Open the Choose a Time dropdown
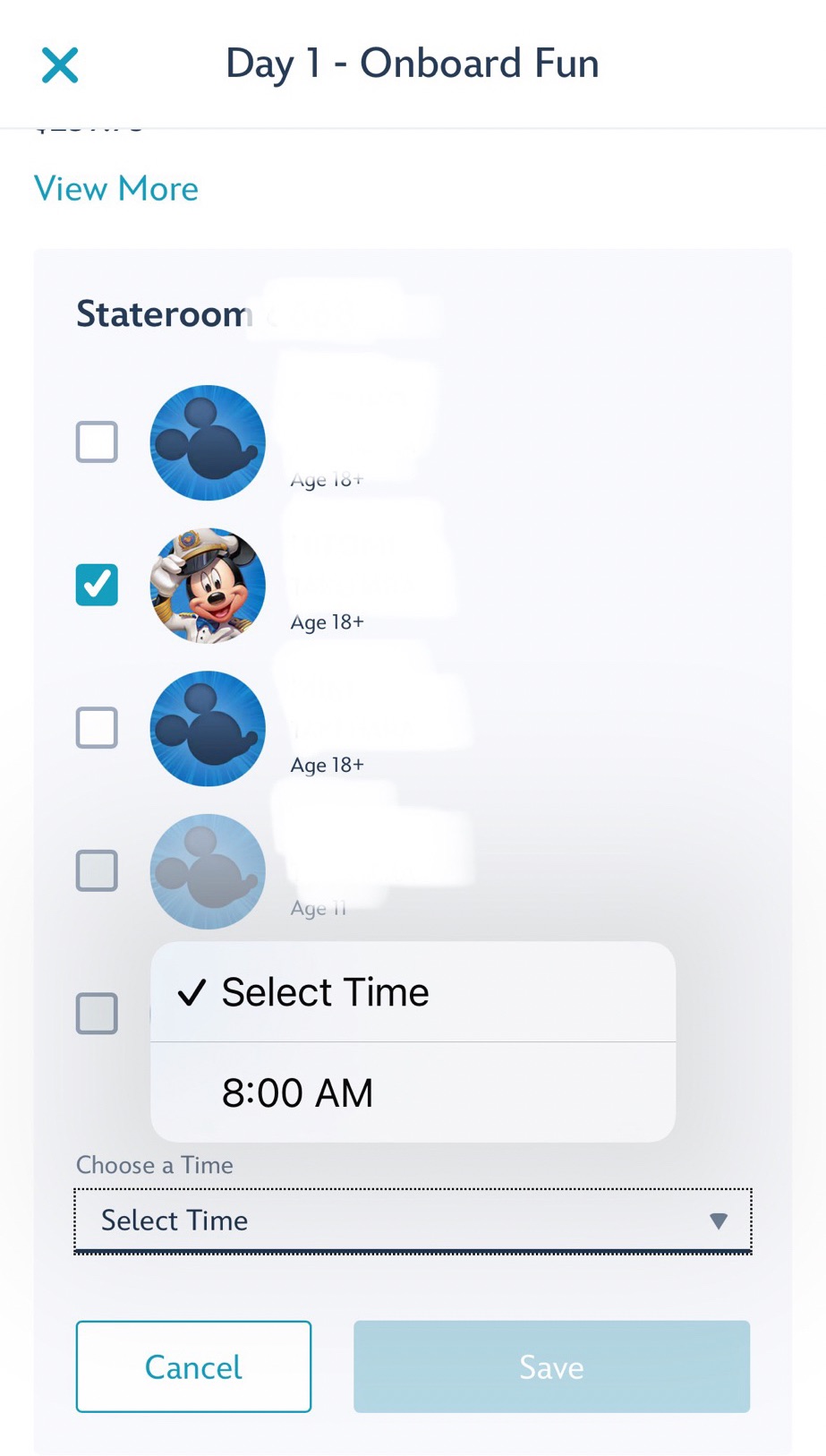This screenshot has width=826, height=1456. click(413, 1220)
